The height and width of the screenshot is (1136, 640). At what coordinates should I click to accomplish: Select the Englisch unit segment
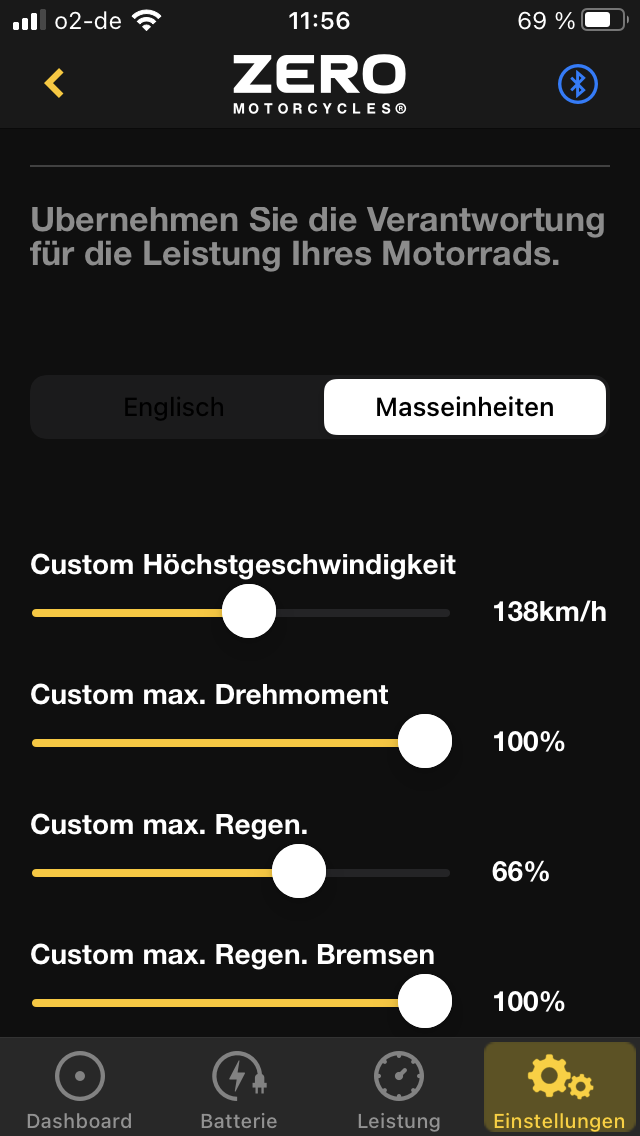[174, 407]
